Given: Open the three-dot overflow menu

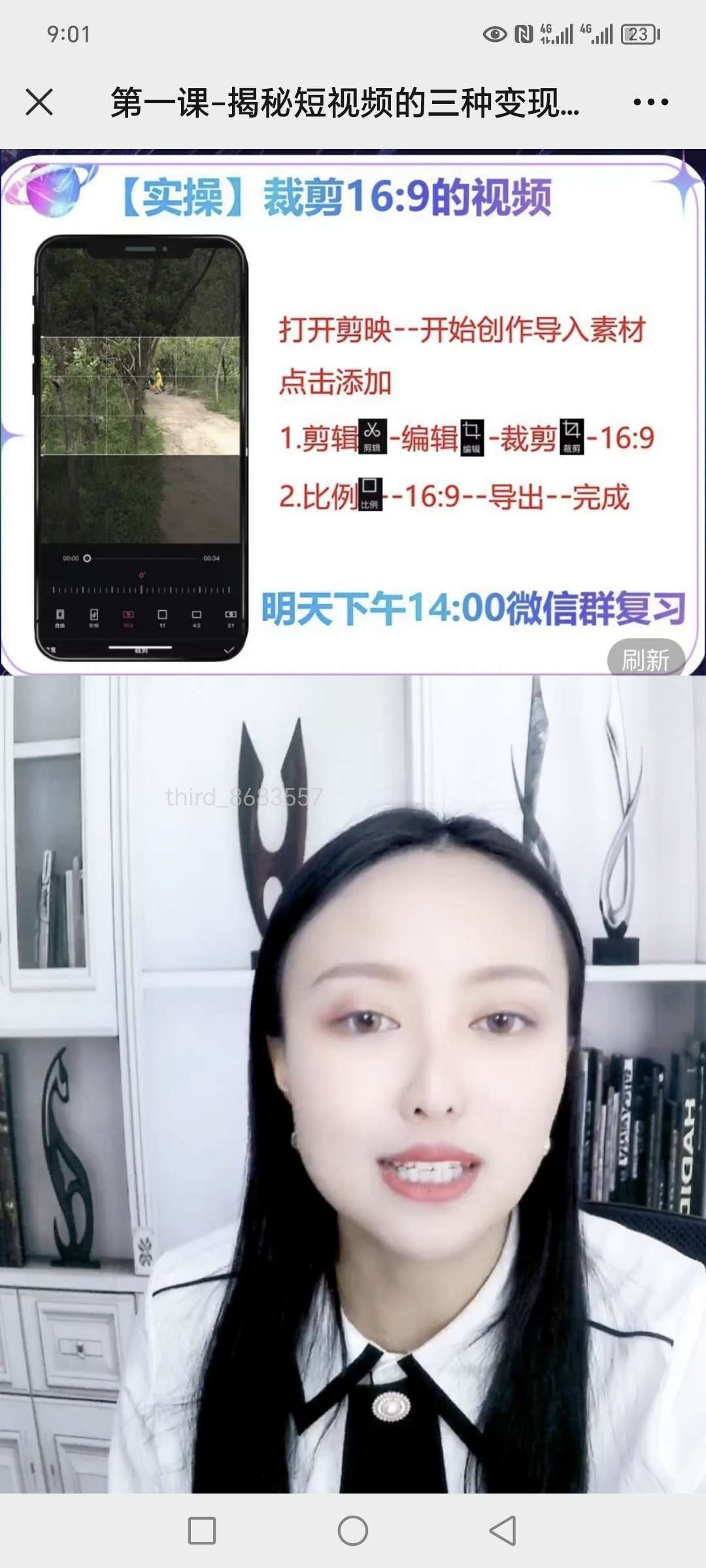Looking at the screenshot, I should point(650,103).
